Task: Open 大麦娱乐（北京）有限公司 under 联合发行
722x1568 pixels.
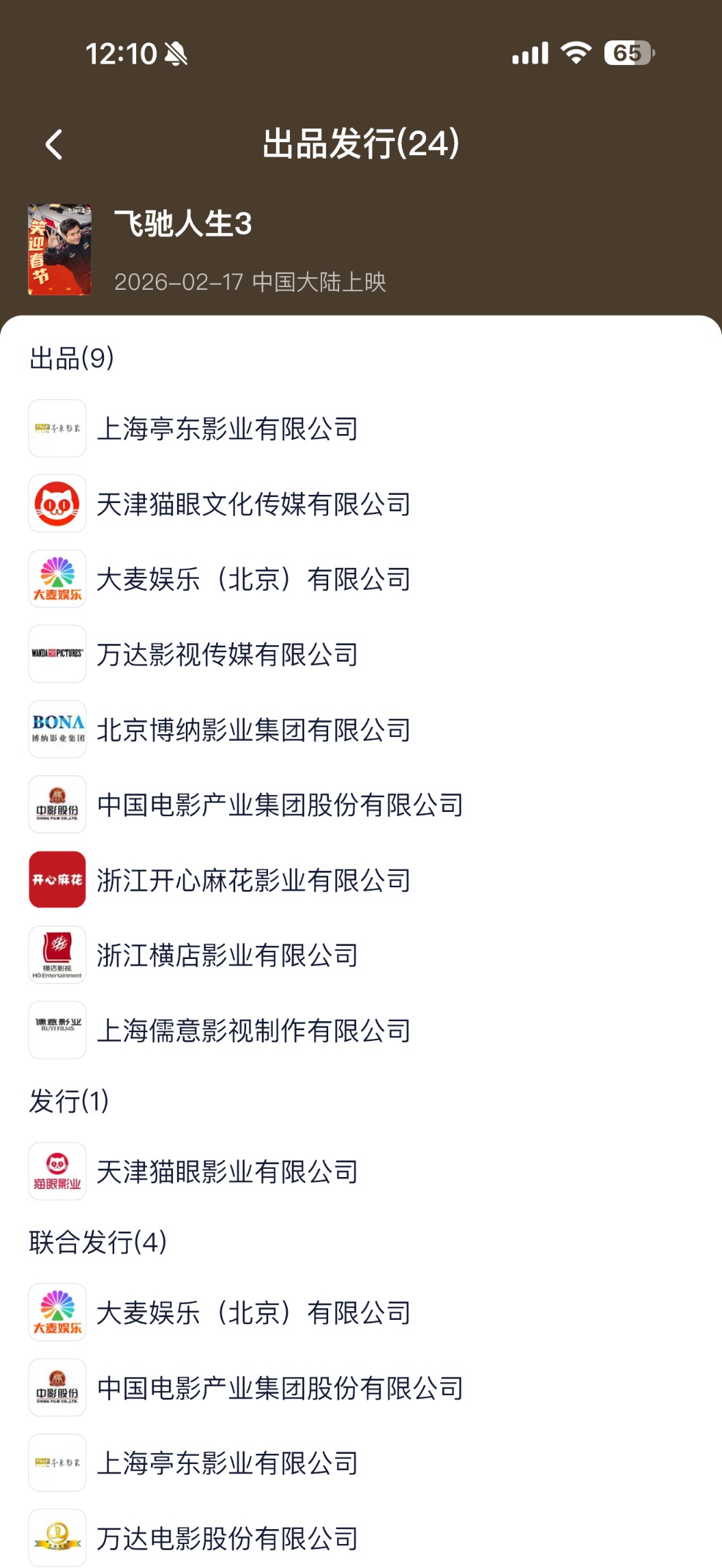Action: [x=253, y=1312]
